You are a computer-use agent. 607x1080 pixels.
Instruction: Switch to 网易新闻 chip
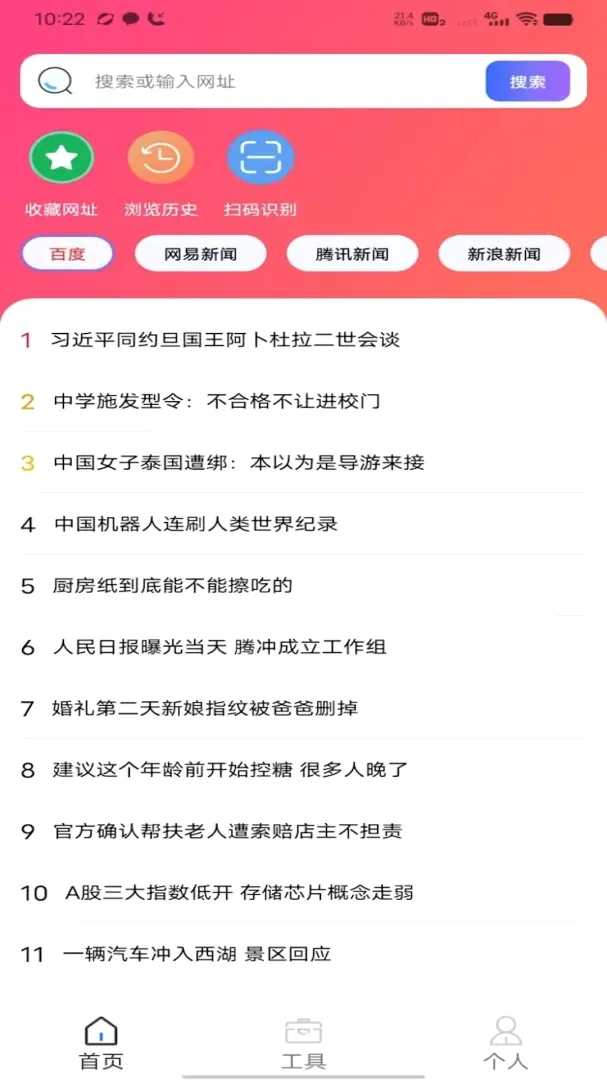coord(200,253)
